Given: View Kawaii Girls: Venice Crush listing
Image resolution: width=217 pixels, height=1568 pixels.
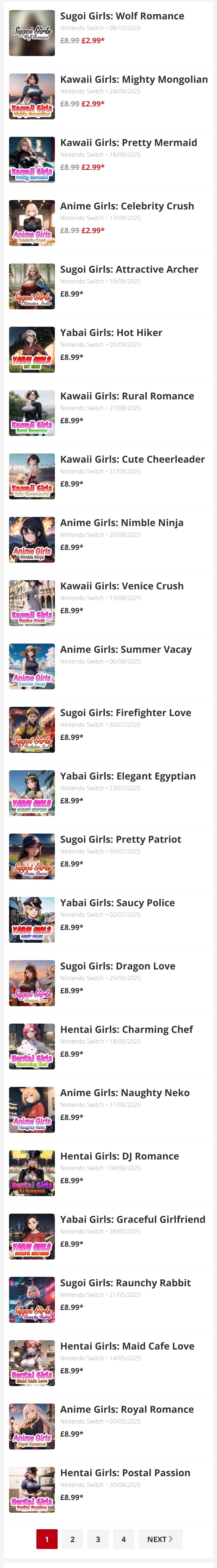Looking at the screenshot, I should [121, 586].
